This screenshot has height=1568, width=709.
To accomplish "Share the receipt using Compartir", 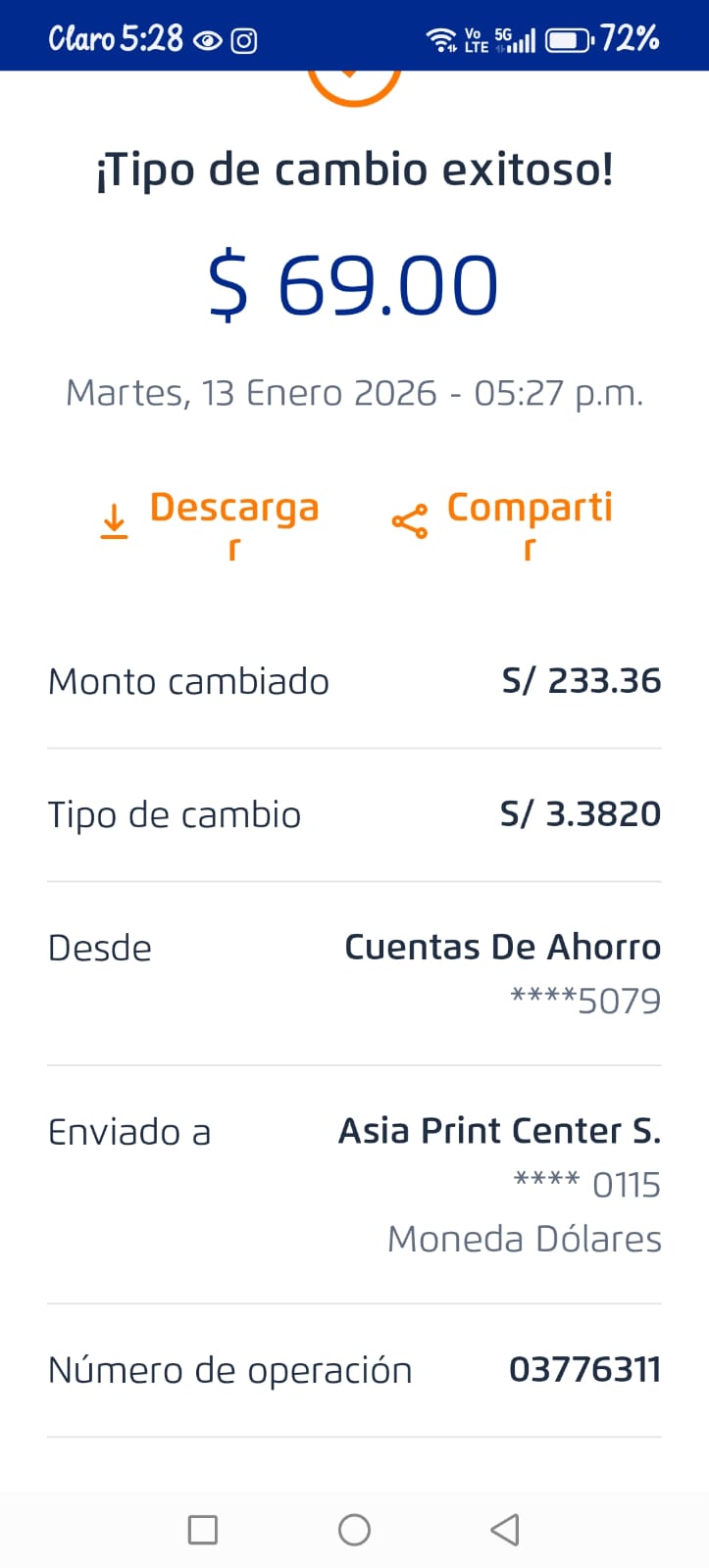I will point(504,521).
